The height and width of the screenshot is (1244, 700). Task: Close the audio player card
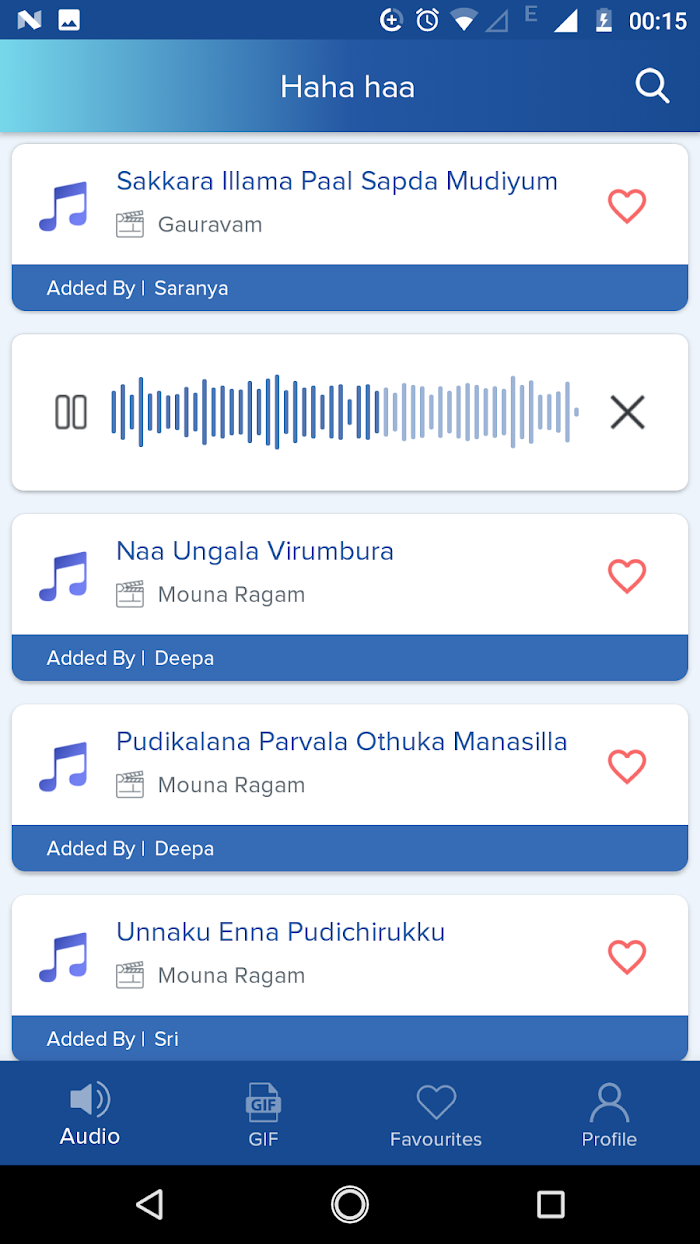[627, 412]
